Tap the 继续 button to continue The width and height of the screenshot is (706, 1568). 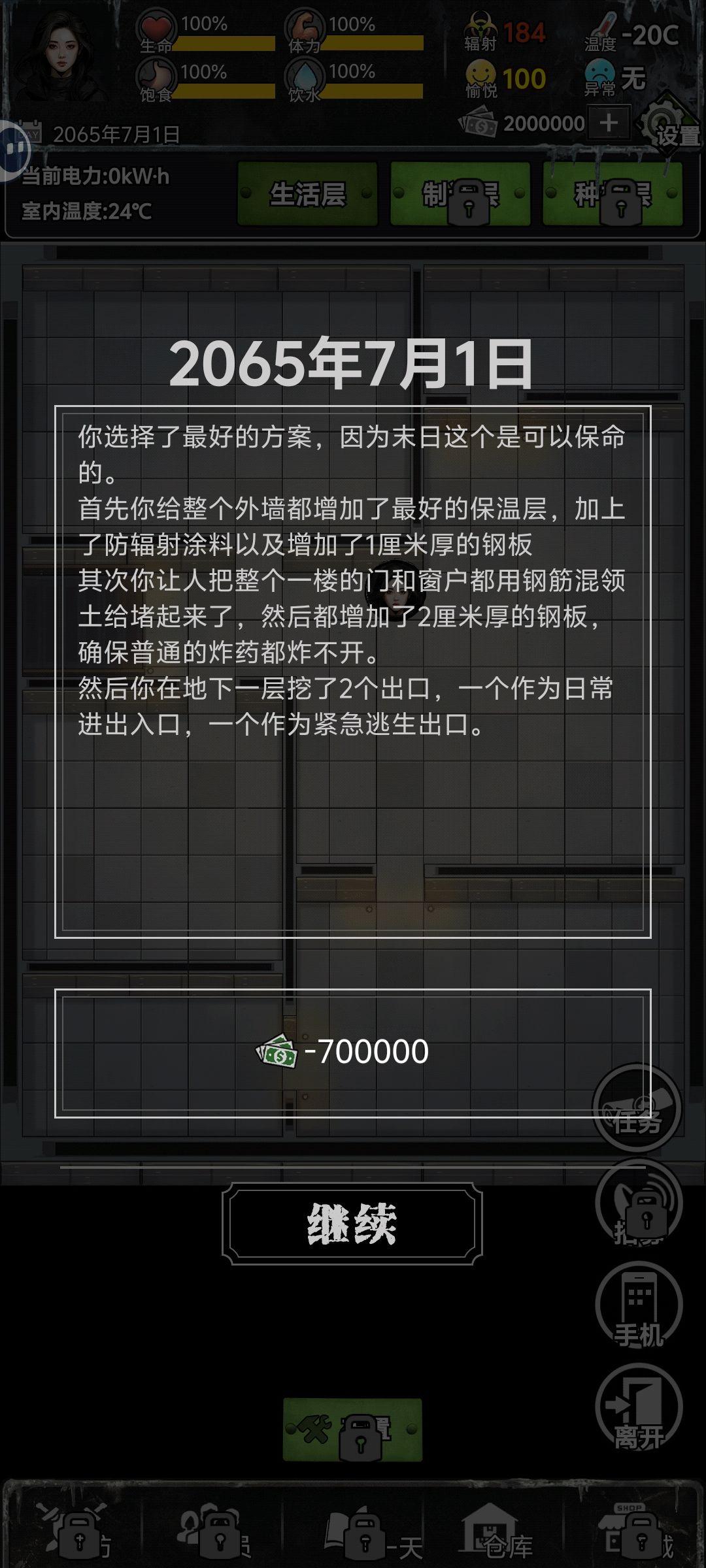[x=352, y=1224]
